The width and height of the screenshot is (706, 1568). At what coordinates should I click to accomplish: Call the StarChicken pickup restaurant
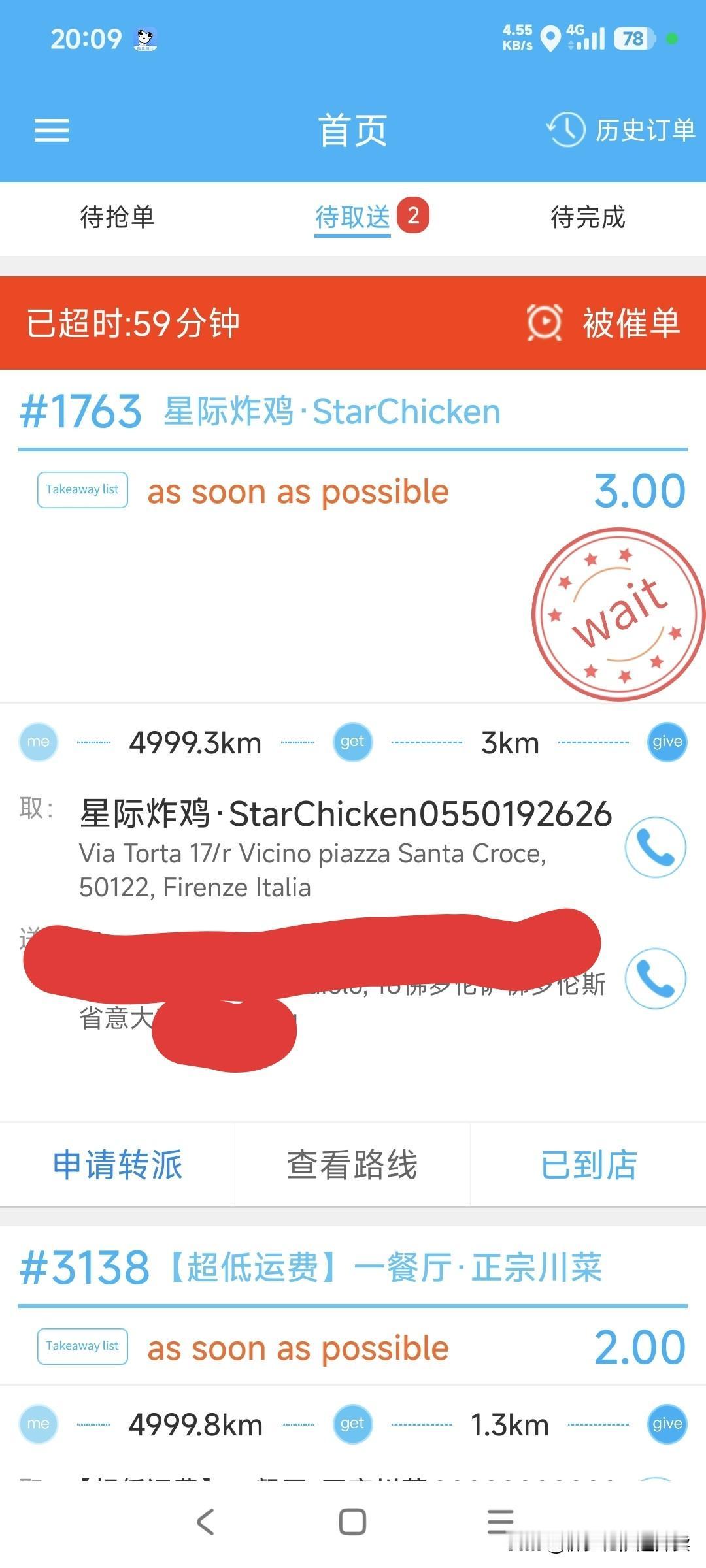coord(655,847)
